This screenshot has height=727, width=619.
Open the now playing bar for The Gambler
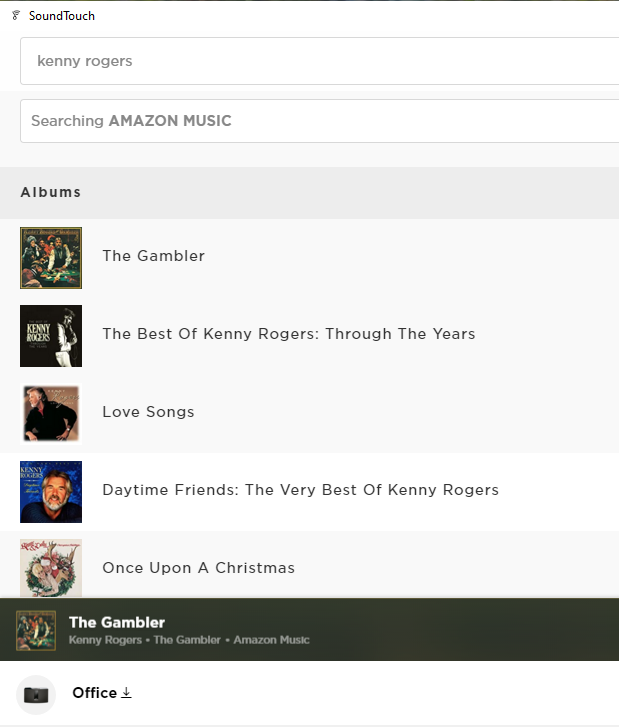pos(300,630)
